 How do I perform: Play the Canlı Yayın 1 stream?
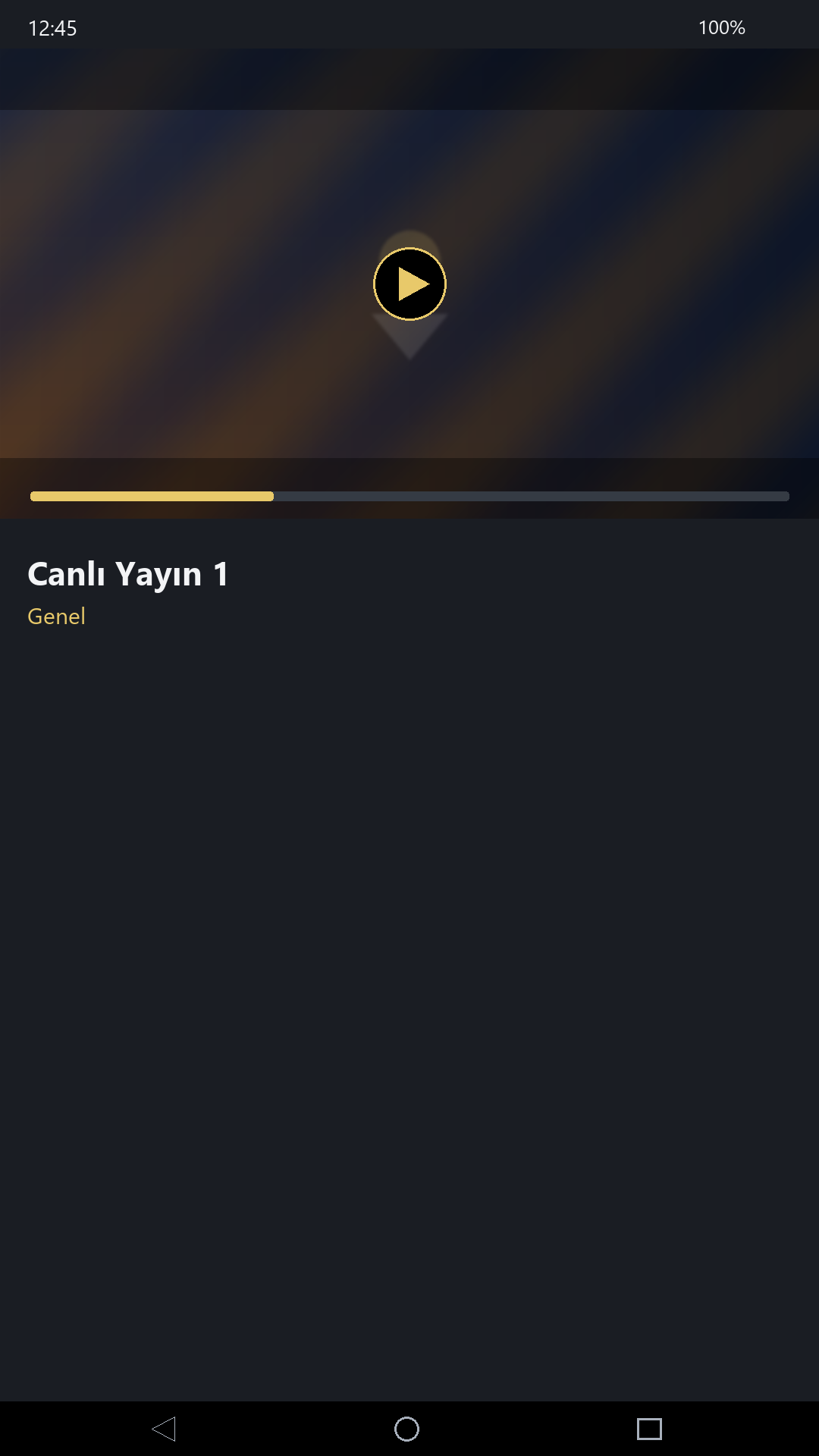click(409, 284)
